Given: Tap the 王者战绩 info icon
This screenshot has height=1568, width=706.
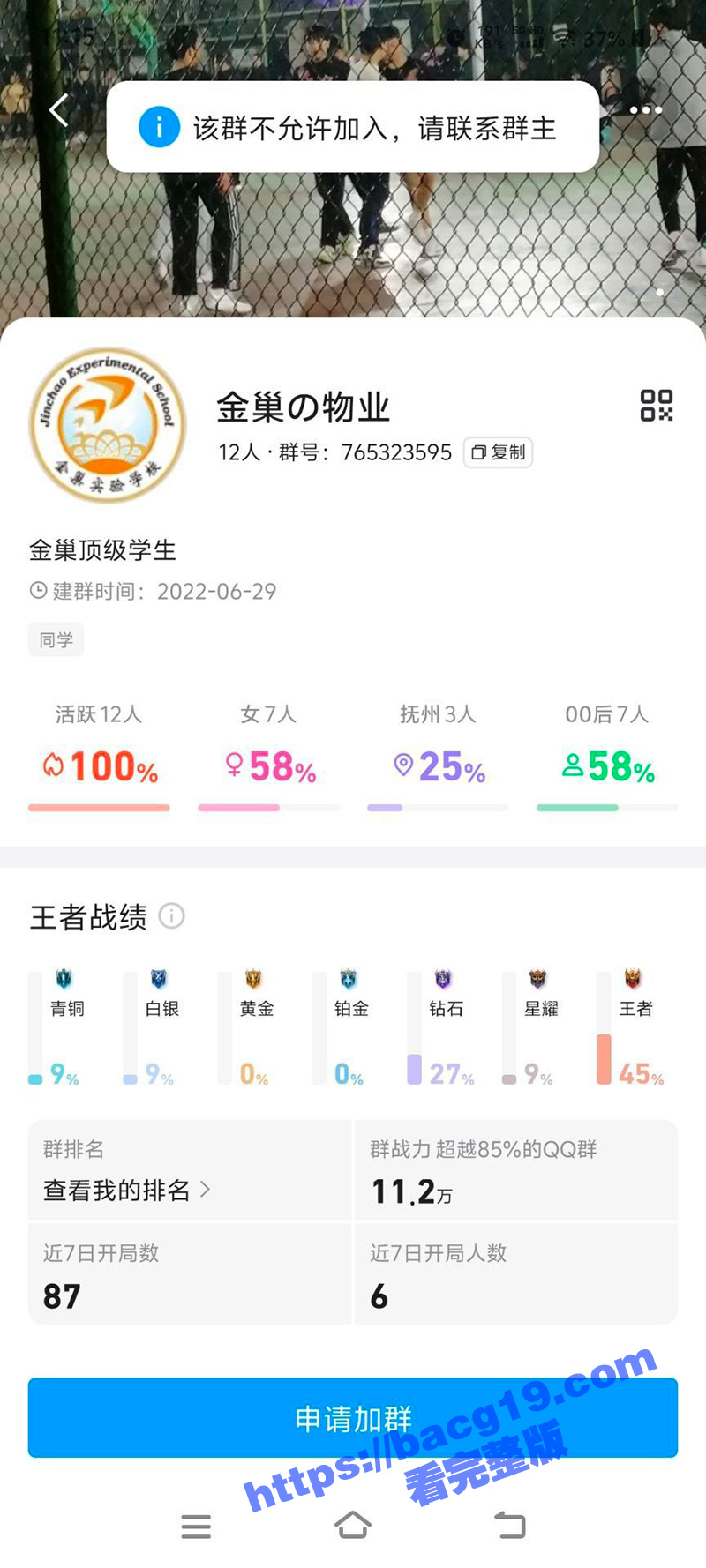Looking at the screenshot, I should click(173, 917).
